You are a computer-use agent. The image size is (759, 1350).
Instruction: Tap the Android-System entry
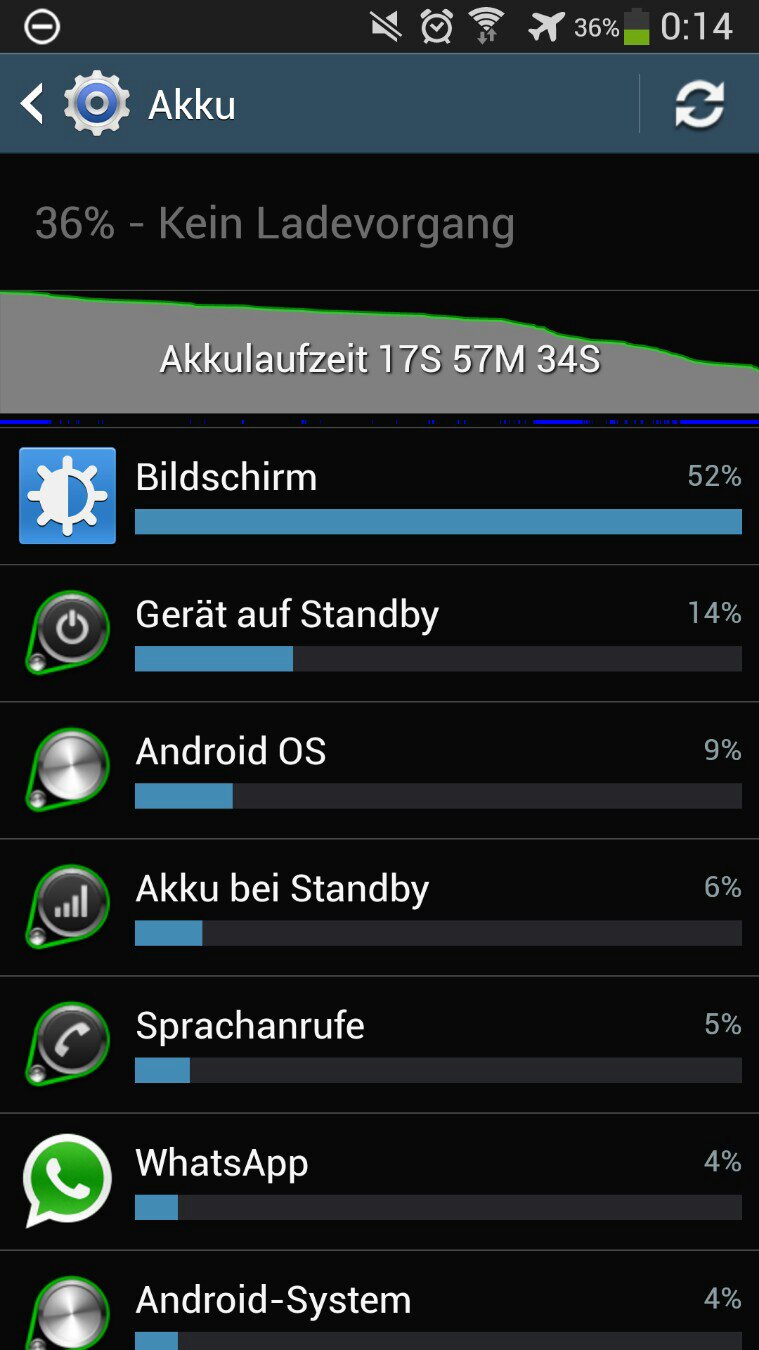coord(379,1301)
